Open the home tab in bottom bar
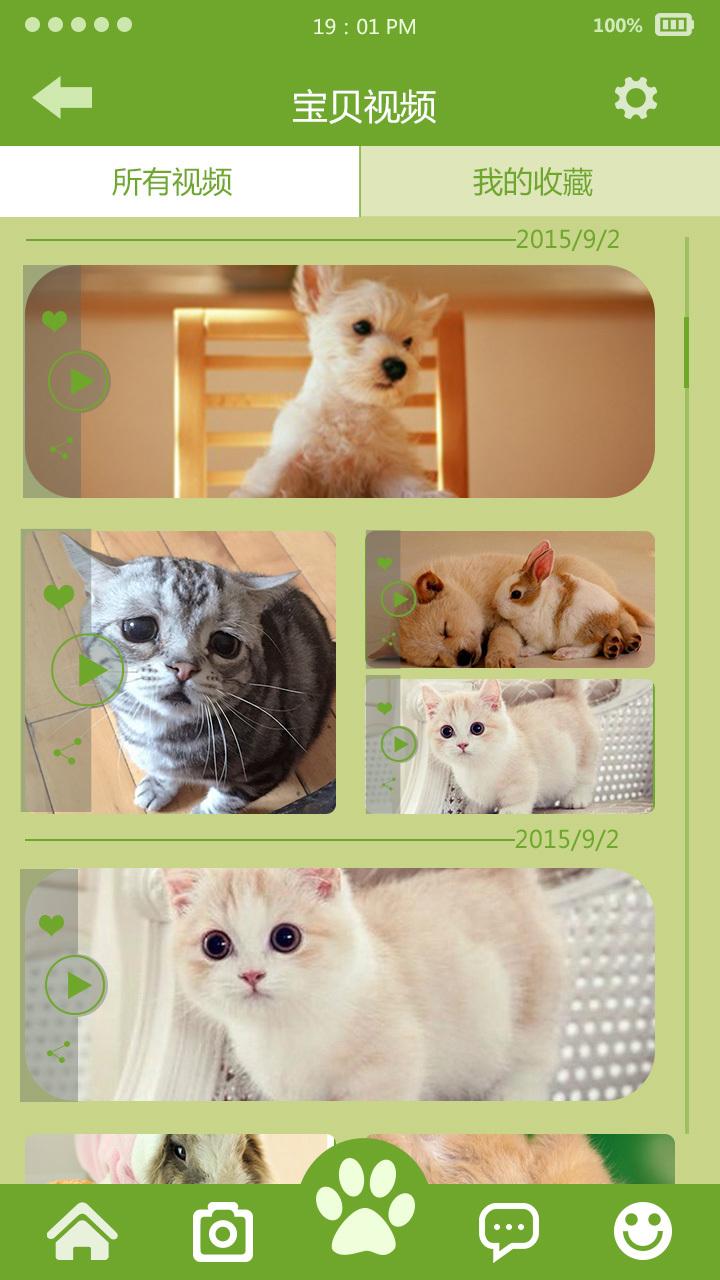The image size is (720, 1280). pos(82,1231)
